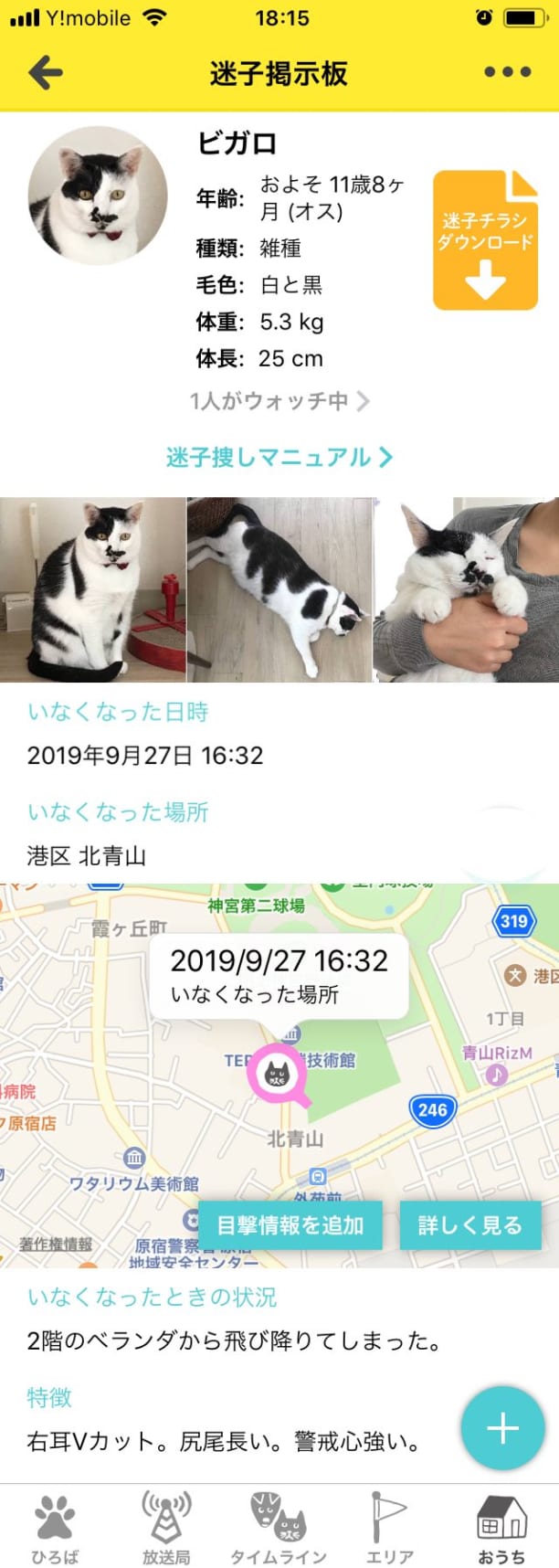The width and height of the screenshot is (559, 1568).
Task: Open the 1人がウォッチ中 watcher list
Action: click(x=279, y=400)
